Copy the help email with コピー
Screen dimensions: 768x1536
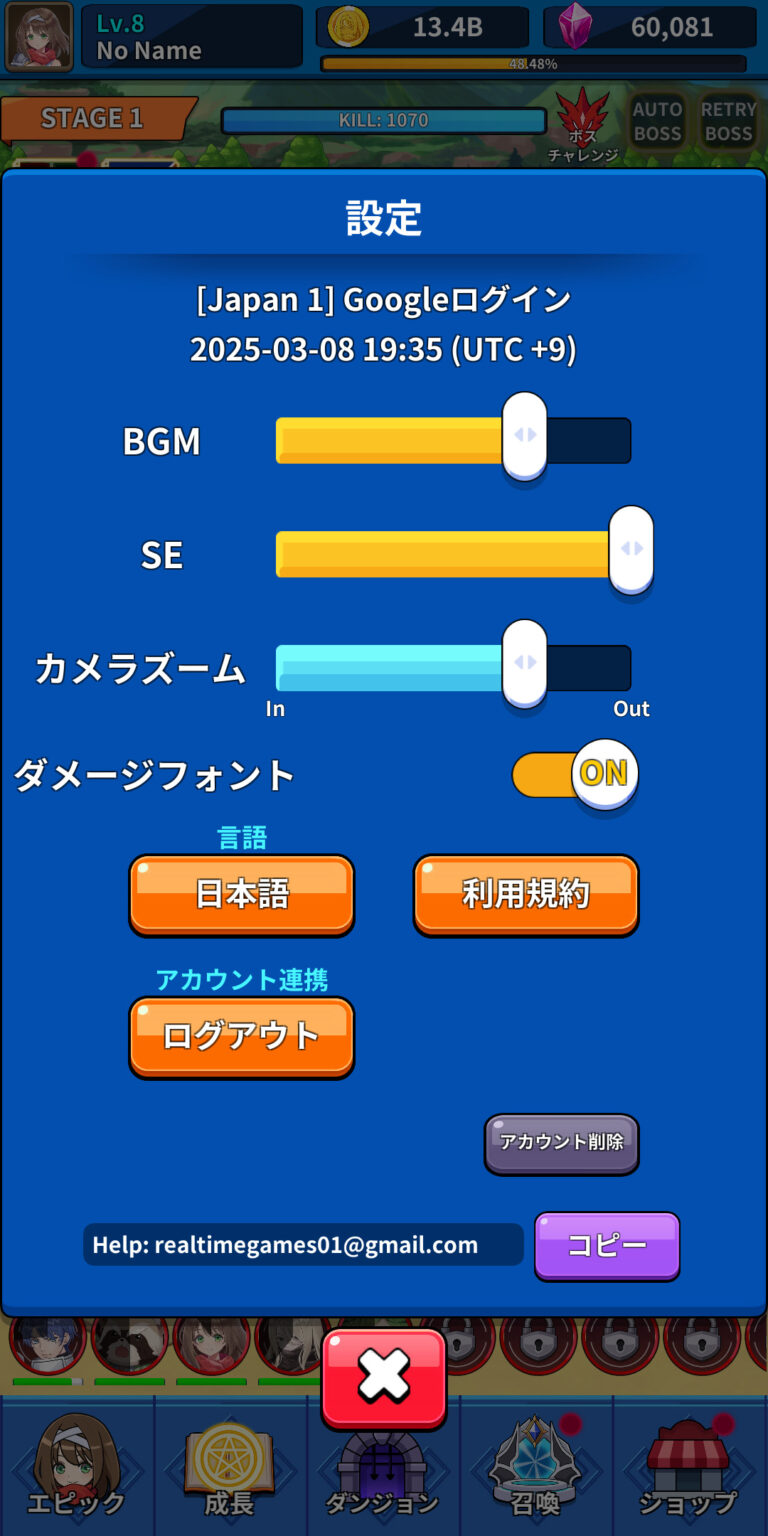[x=606, y=1245]
